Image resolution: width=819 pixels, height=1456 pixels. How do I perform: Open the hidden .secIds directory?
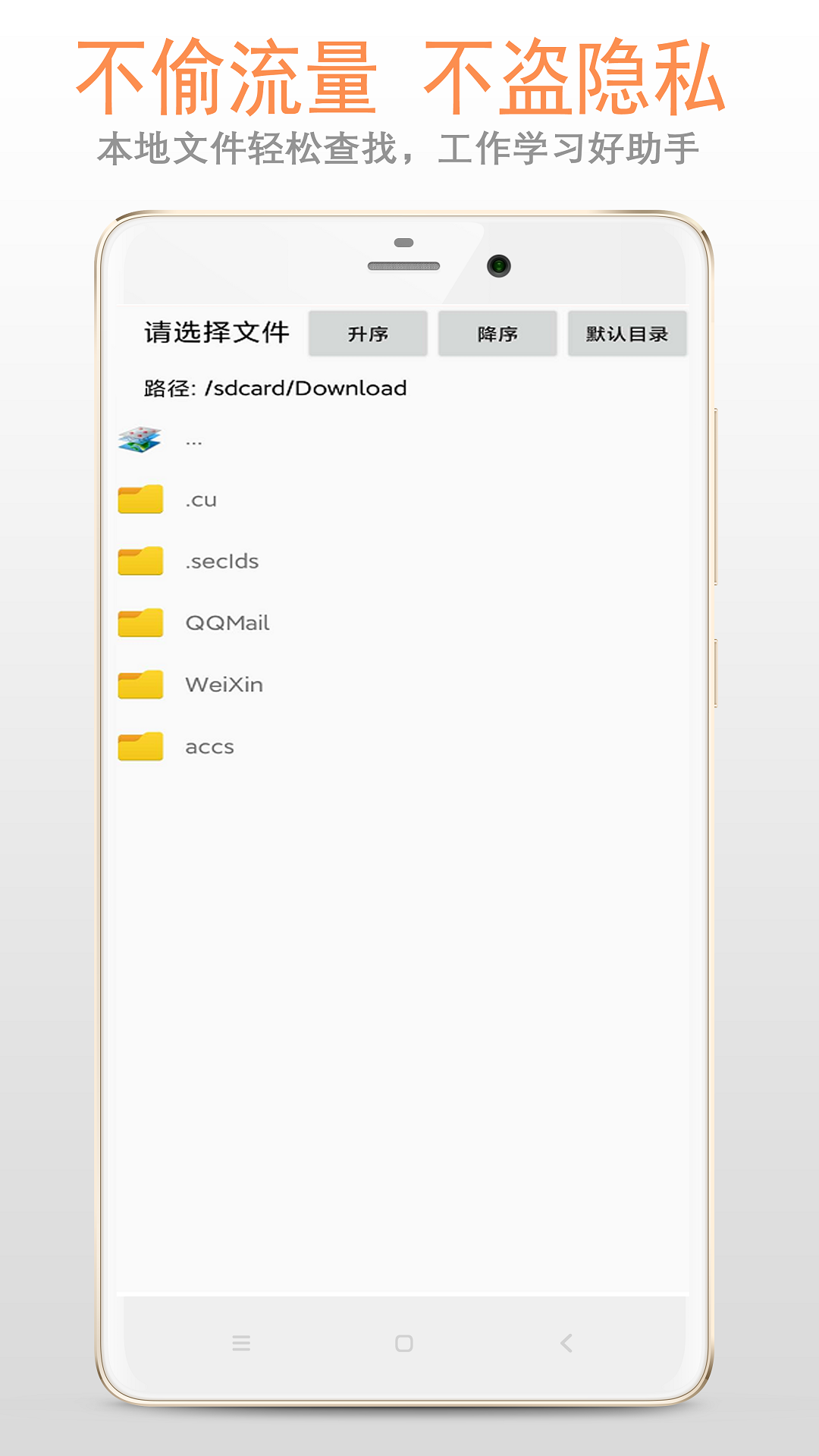tap(222, 561)
